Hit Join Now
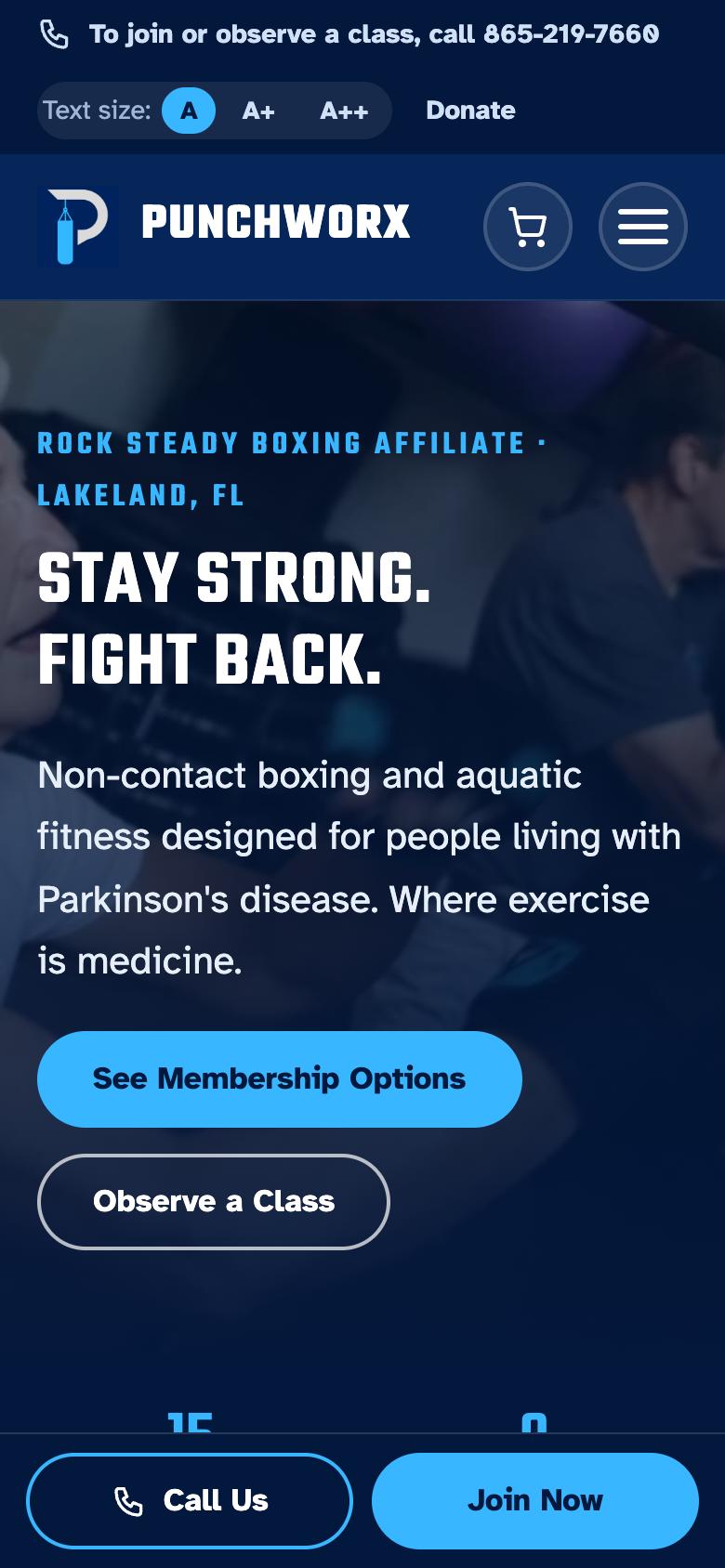Screen dimensions: 725x1568 pos(535,1501)
